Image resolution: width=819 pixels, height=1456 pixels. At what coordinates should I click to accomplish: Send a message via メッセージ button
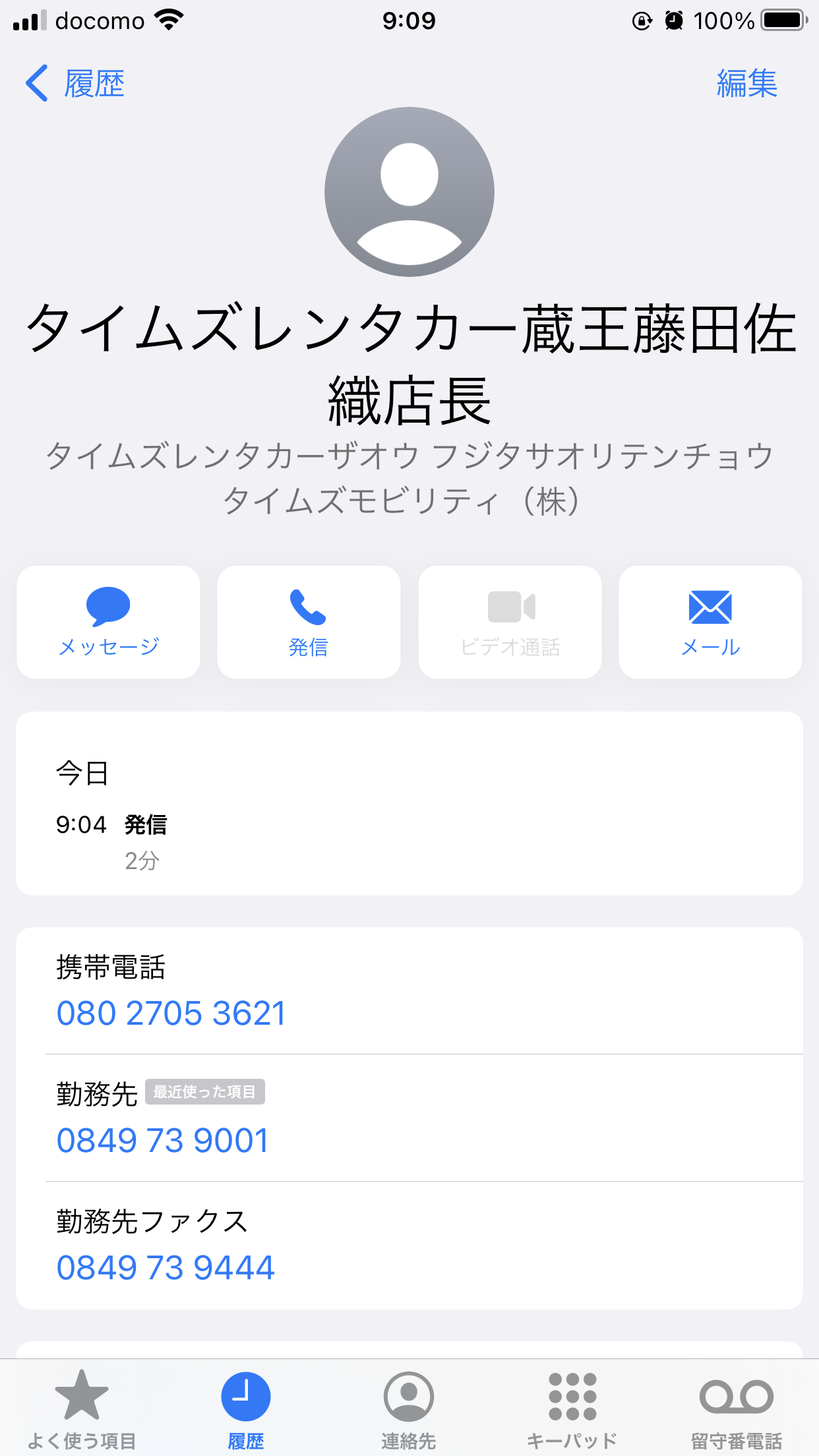pos(109,622)
